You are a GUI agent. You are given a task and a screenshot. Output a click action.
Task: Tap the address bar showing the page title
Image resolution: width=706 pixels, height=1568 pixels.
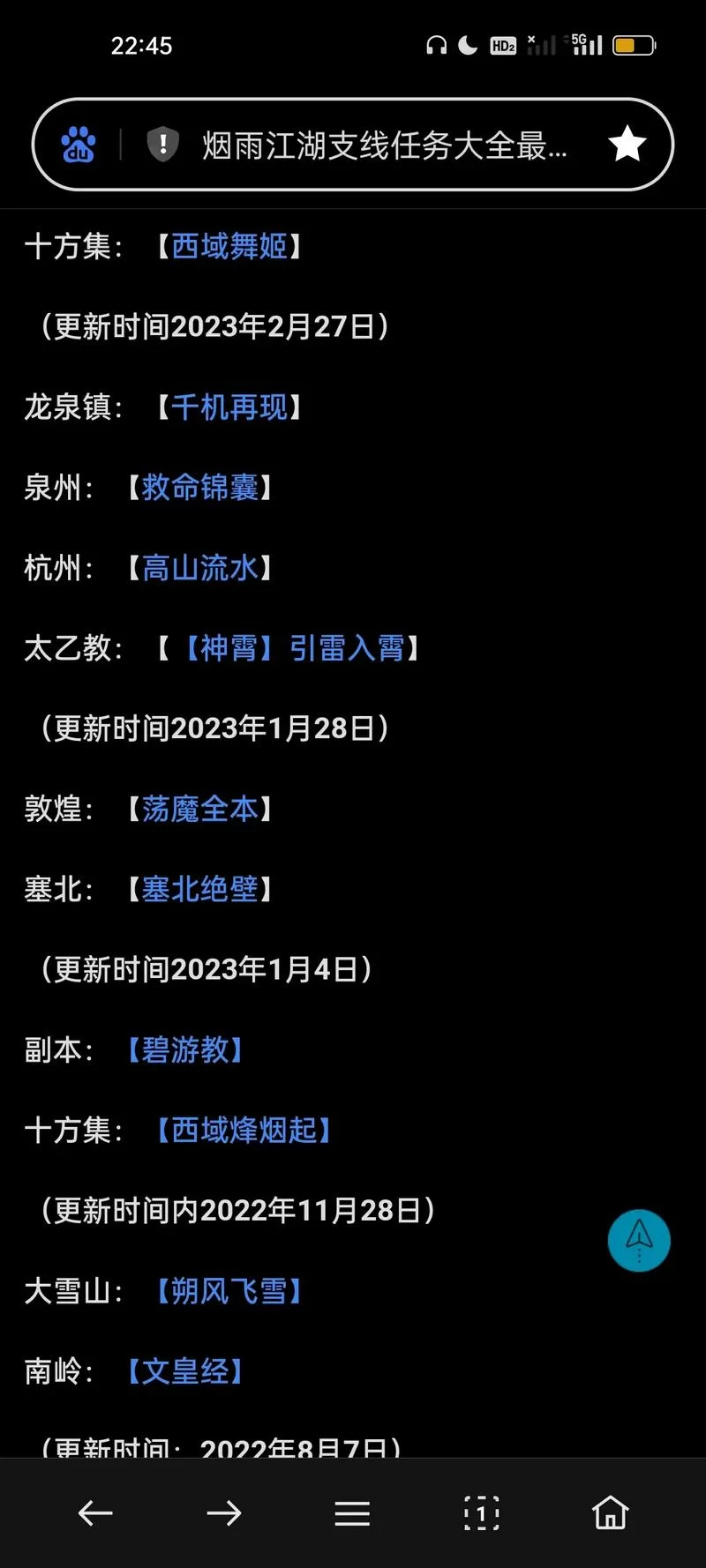tap(379, 147)
